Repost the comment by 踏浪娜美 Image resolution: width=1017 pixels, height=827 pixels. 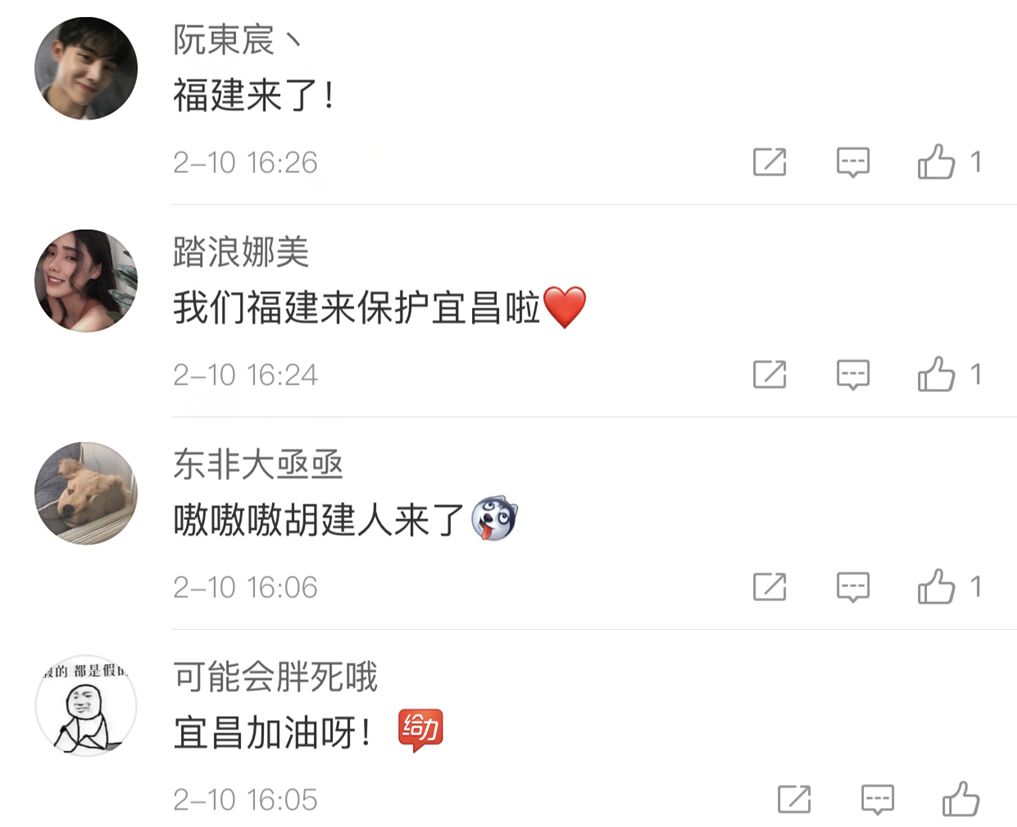coord(769,375)
